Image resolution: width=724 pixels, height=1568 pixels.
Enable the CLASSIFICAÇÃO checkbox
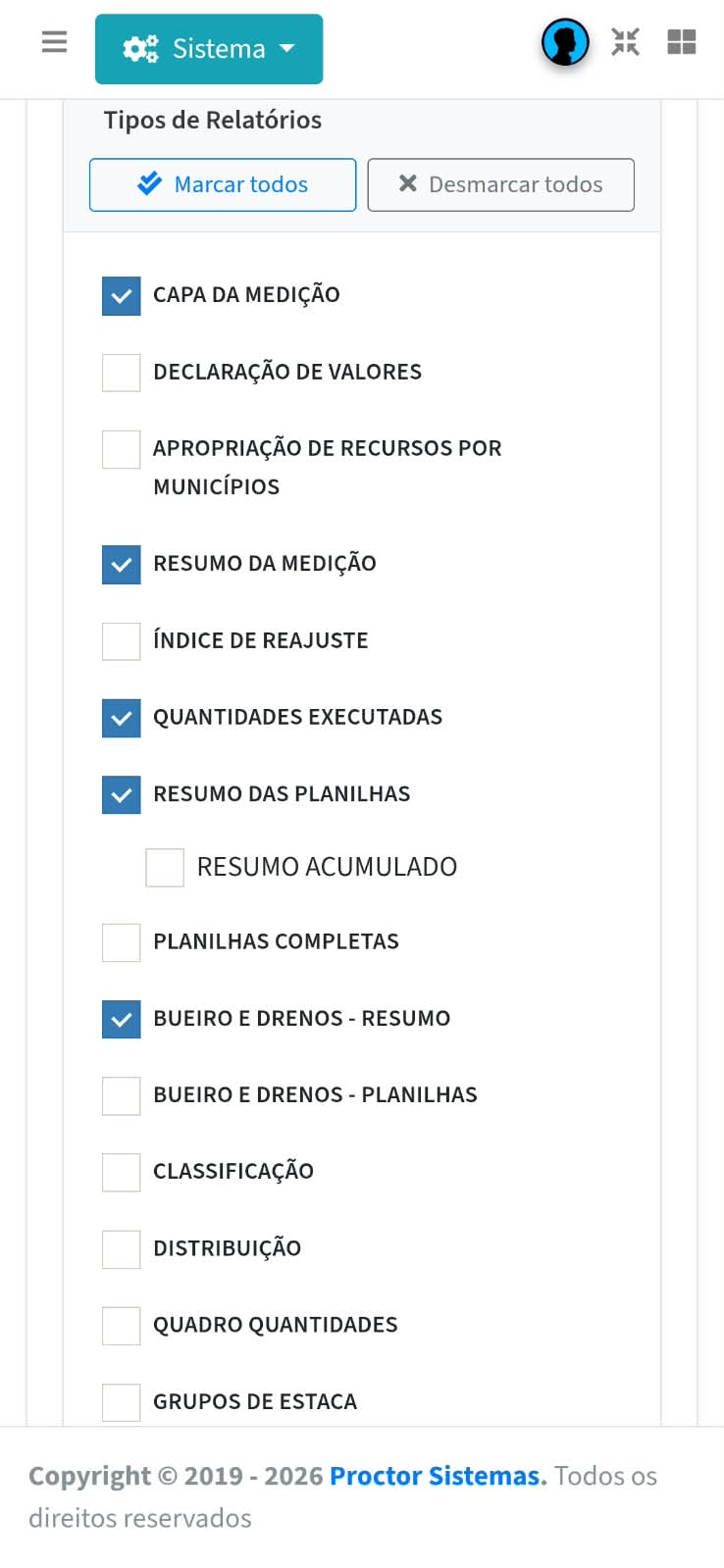pyautogui.click(x=122, y=1172)
